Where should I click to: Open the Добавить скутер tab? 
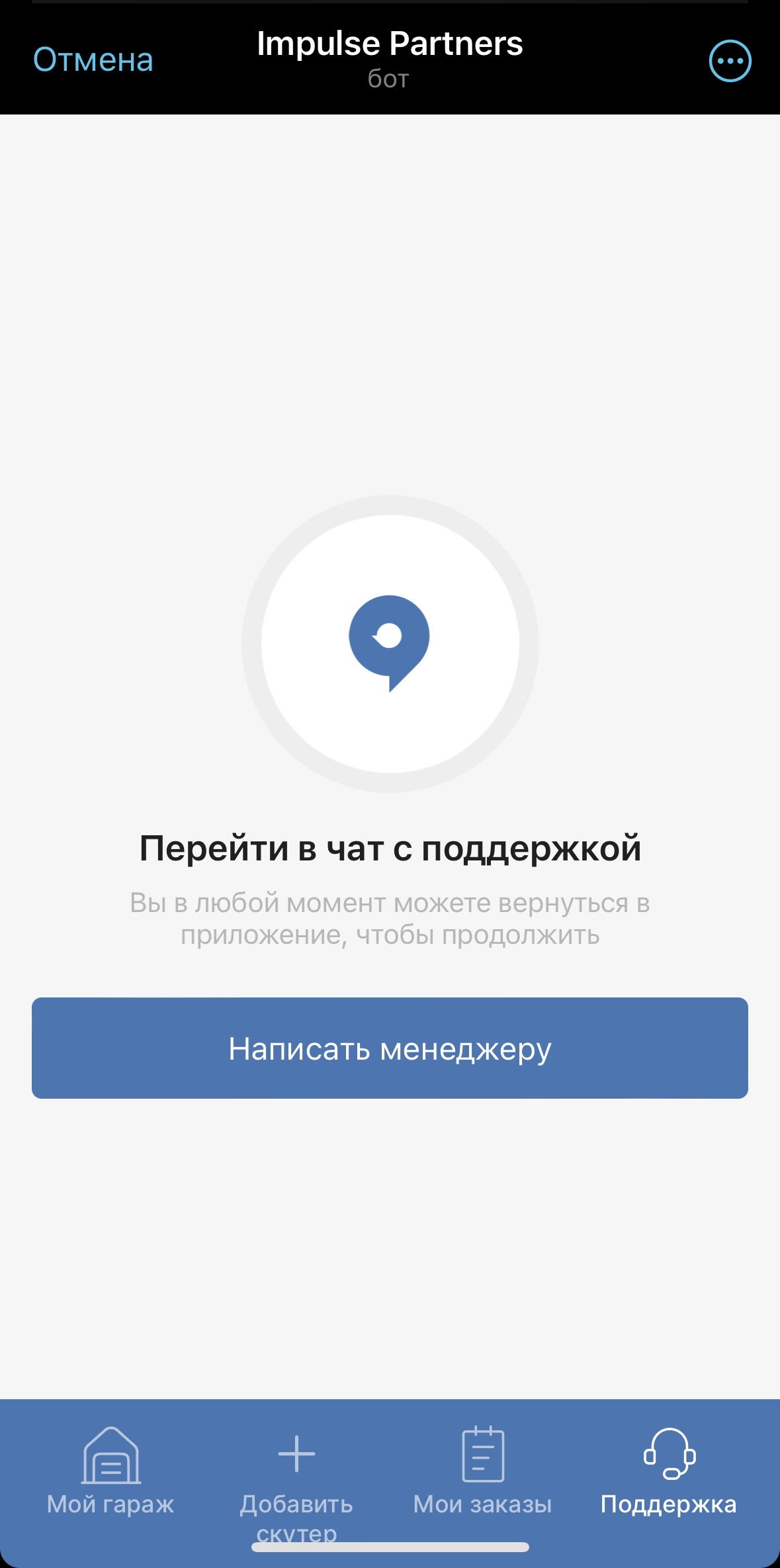(x=296, y=1476)
